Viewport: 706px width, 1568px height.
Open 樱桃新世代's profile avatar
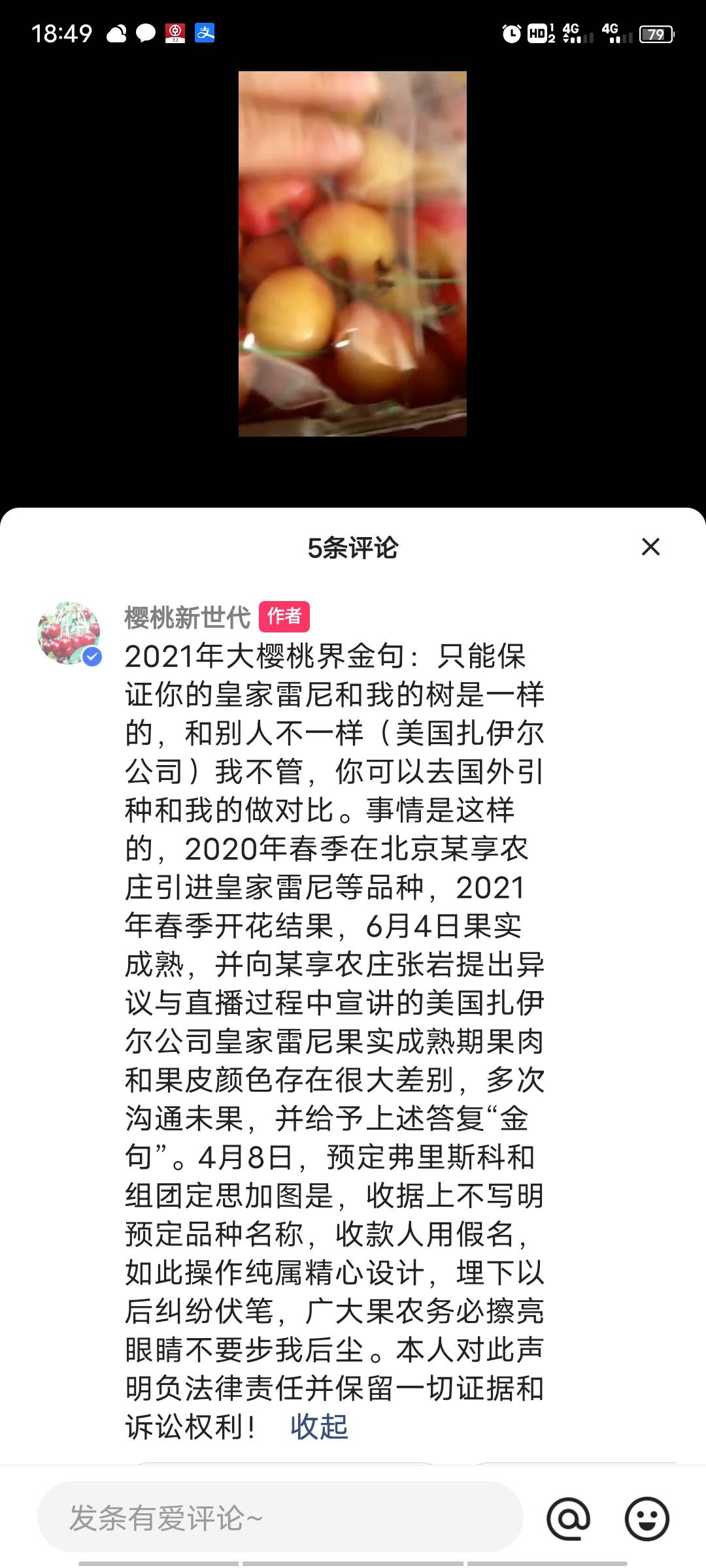69,633
